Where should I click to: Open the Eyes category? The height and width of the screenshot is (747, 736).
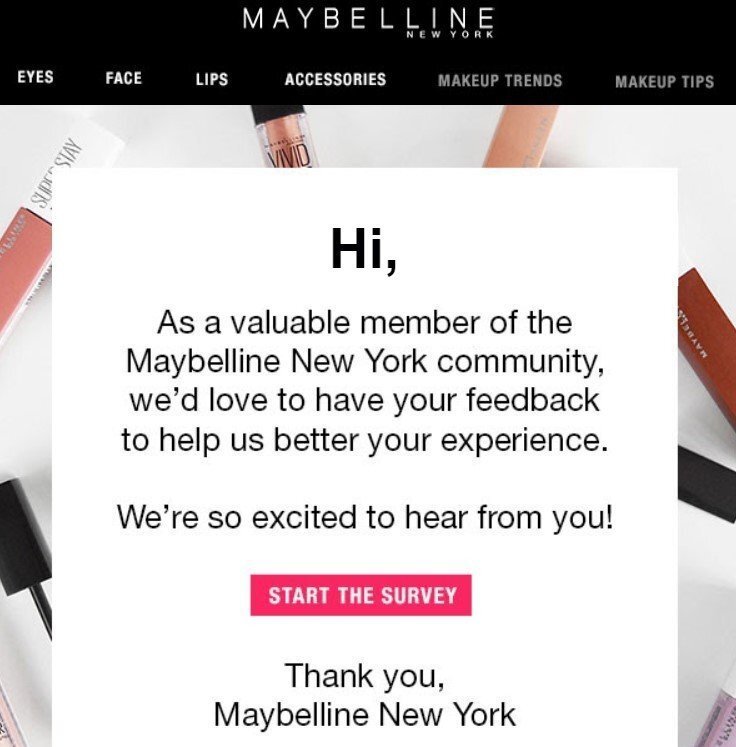[x=35, y=78]
